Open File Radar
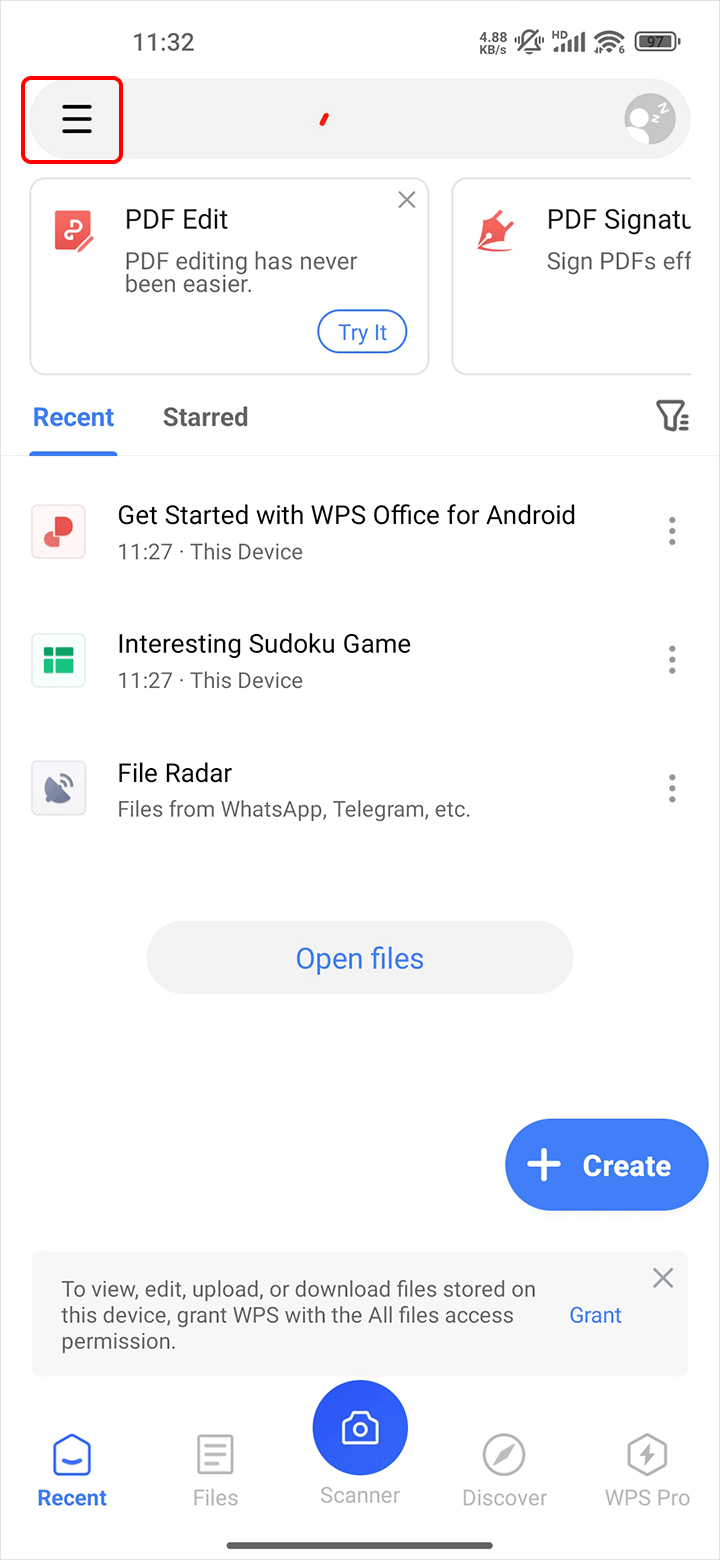720x1560 pixels. pos(293,789)
